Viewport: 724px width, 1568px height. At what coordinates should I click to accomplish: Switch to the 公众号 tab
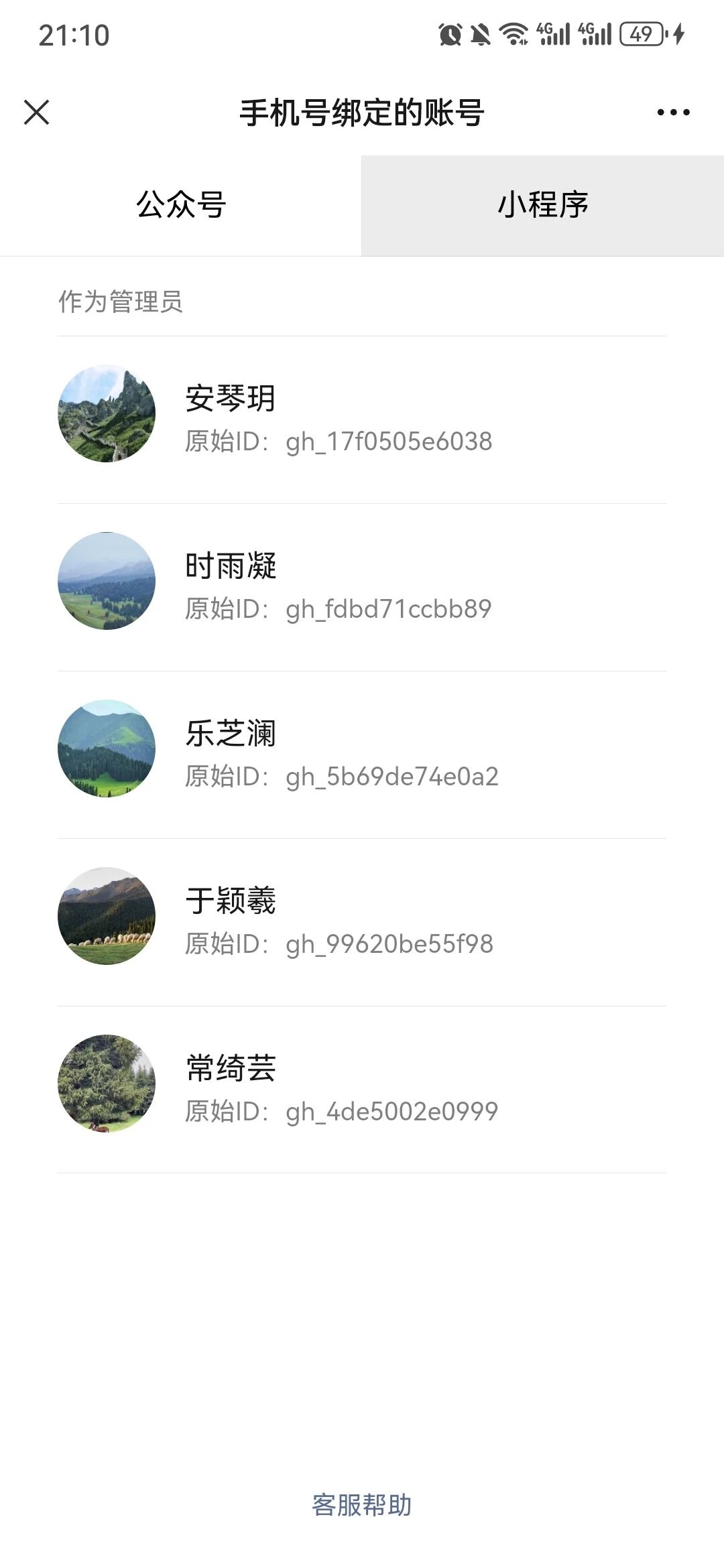(181, 205)
